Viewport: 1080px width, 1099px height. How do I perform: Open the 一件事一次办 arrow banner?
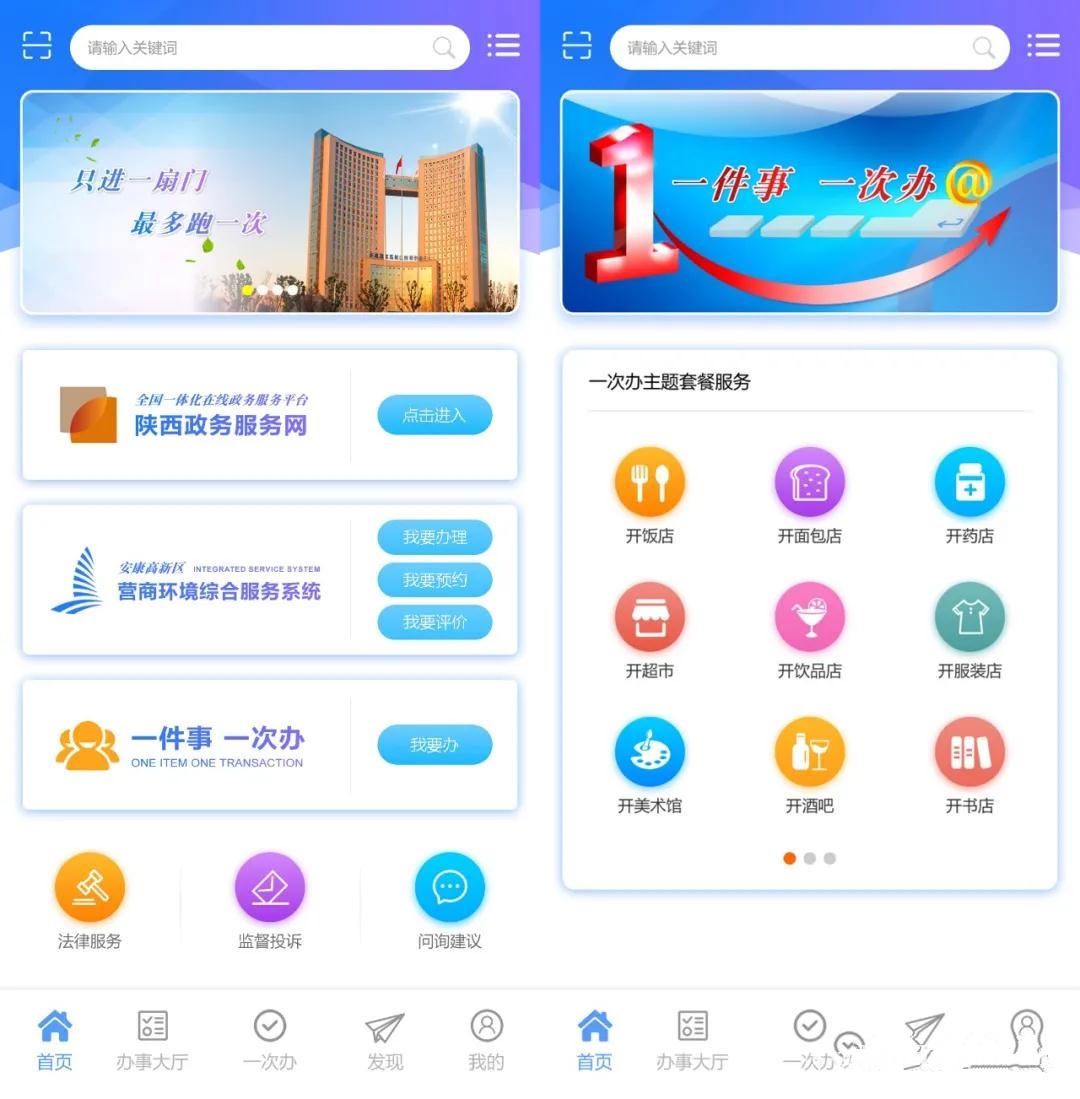pyautogui.click(x=809, y=202)
